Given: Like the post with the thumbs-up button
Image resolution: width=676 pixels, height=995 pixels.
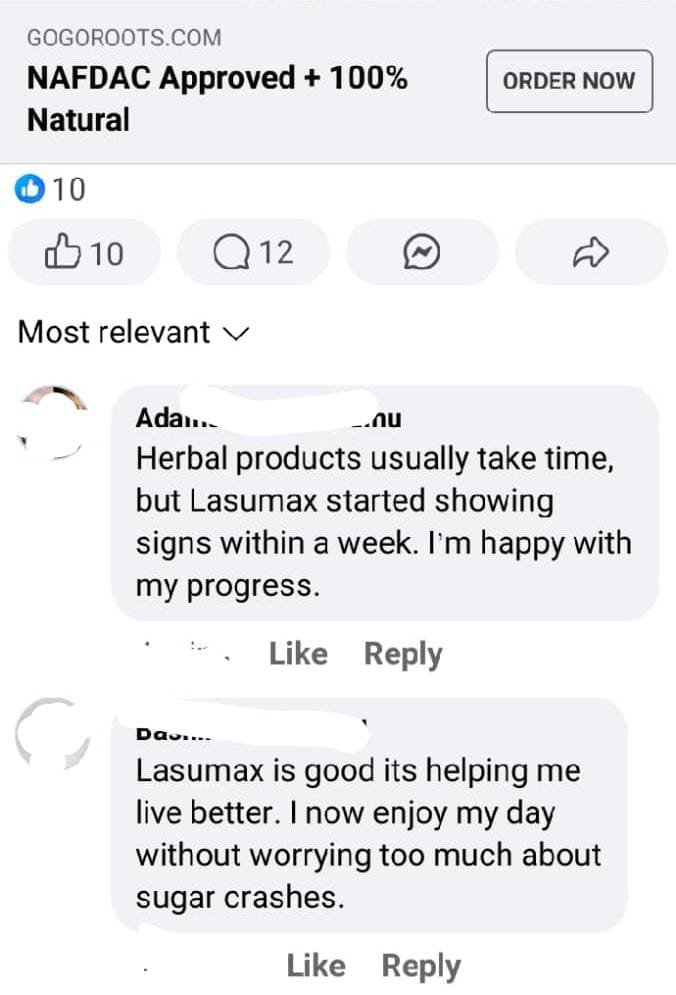Looking at the screenshot, I should click(x=84, y=253).
